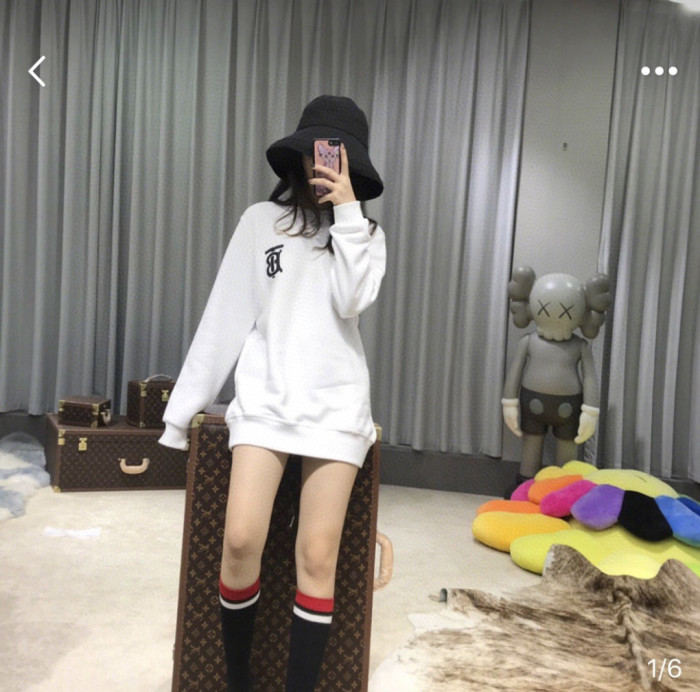Image resolution: width=700 pixels, height=692 pixels.
Task: Go back using the left arrow
Action: [37, 71]
